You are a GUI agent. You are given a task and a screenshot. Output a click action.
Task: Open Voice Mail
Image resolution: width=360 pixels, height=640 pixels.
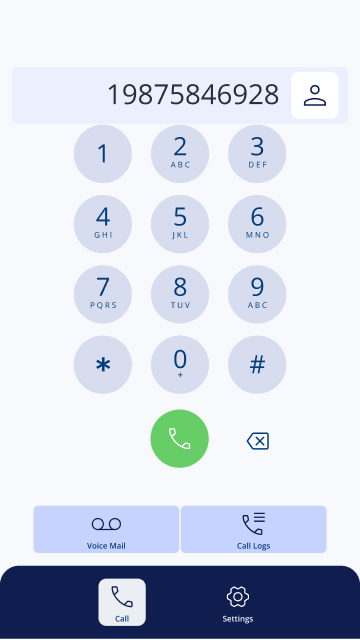pos(106,529)
